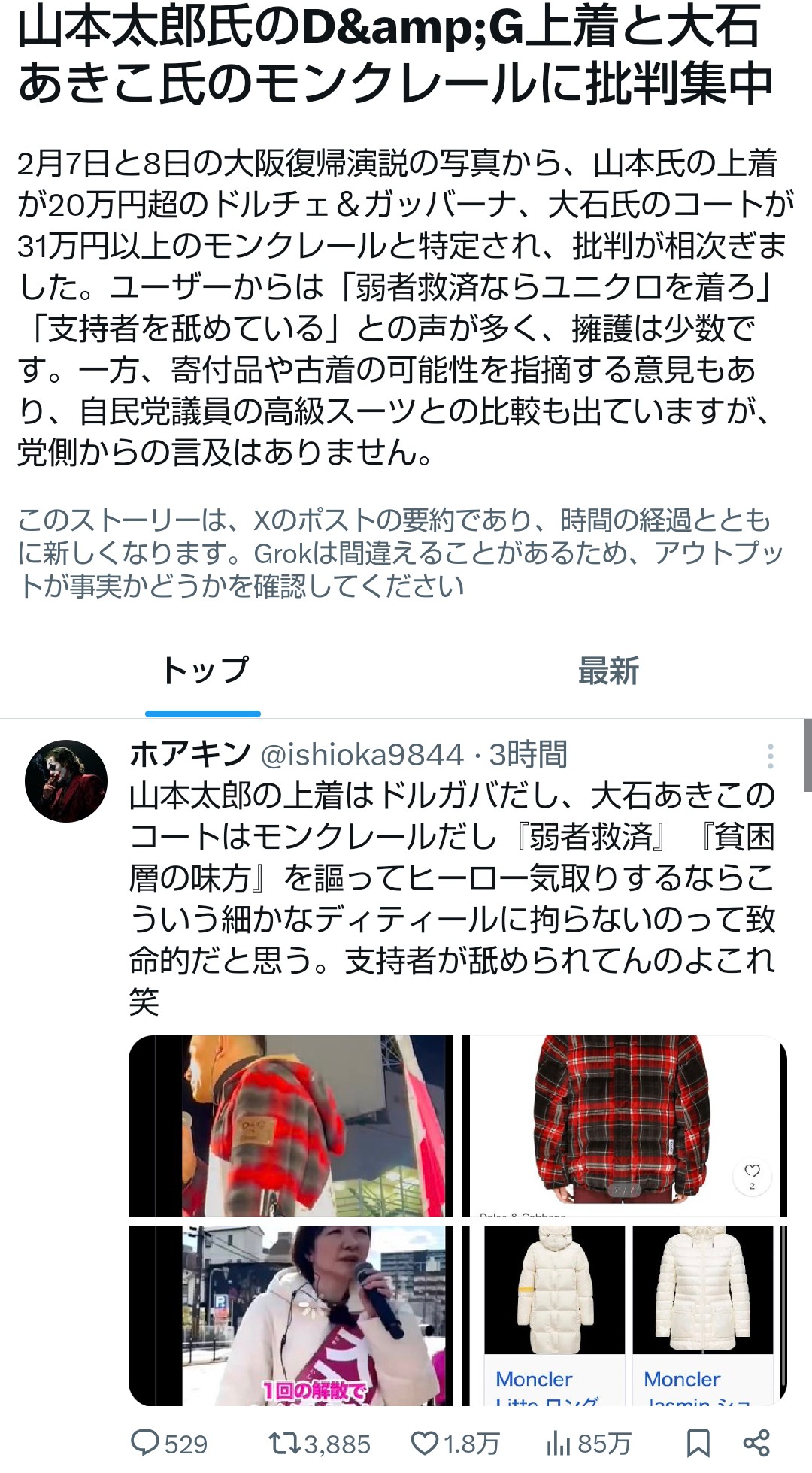Share ホアキン's post
Viewport: 812px width, 1473px height.
point(756,1444)
